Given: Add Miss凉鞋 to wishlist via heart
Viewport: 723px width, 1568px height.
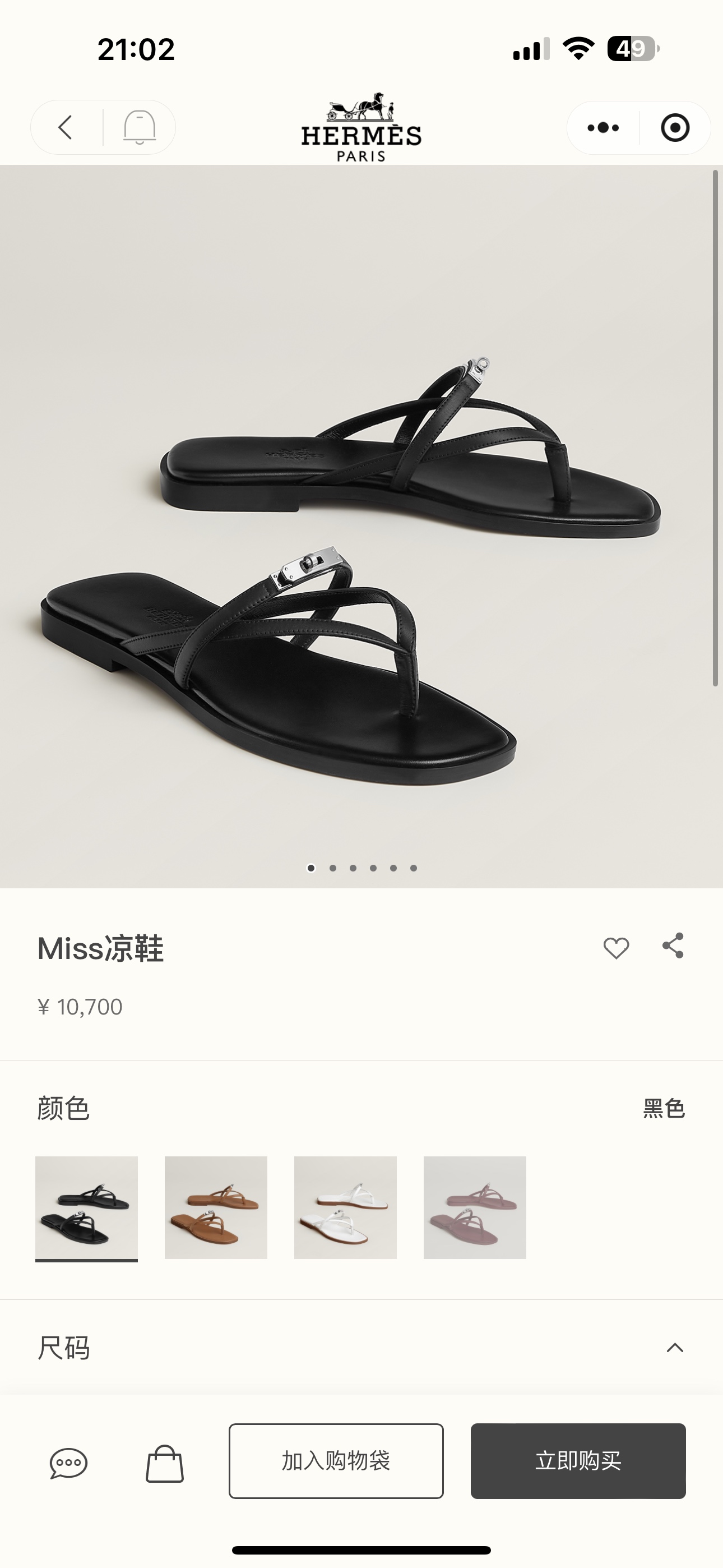Looking at the screenshot, I should click(x=616, y=947).
